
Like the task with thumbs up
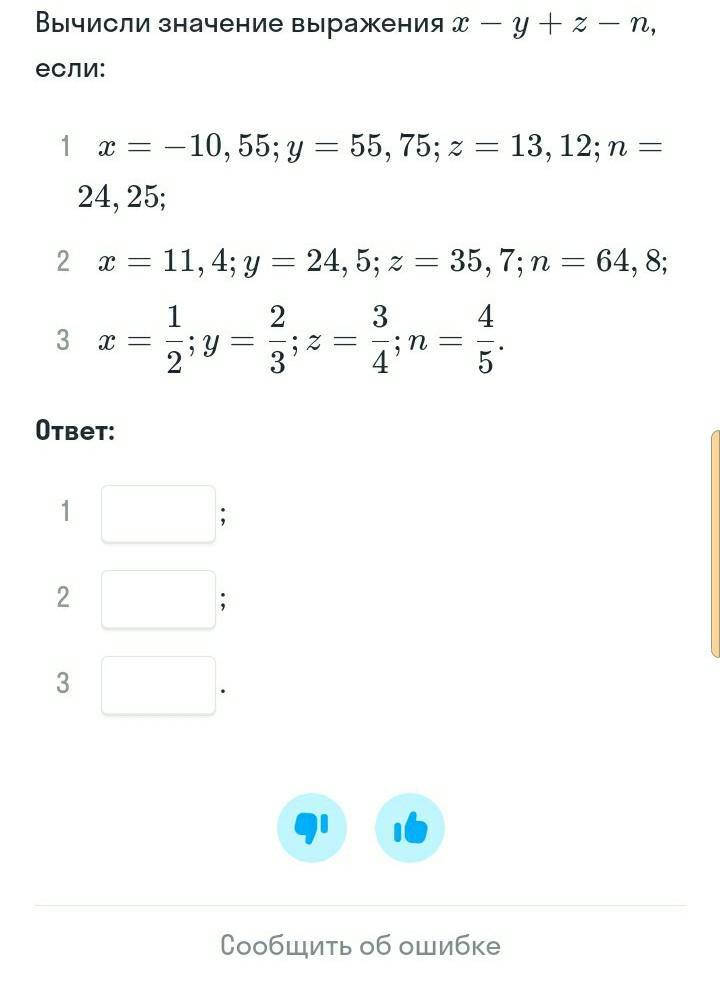[410, 827]
